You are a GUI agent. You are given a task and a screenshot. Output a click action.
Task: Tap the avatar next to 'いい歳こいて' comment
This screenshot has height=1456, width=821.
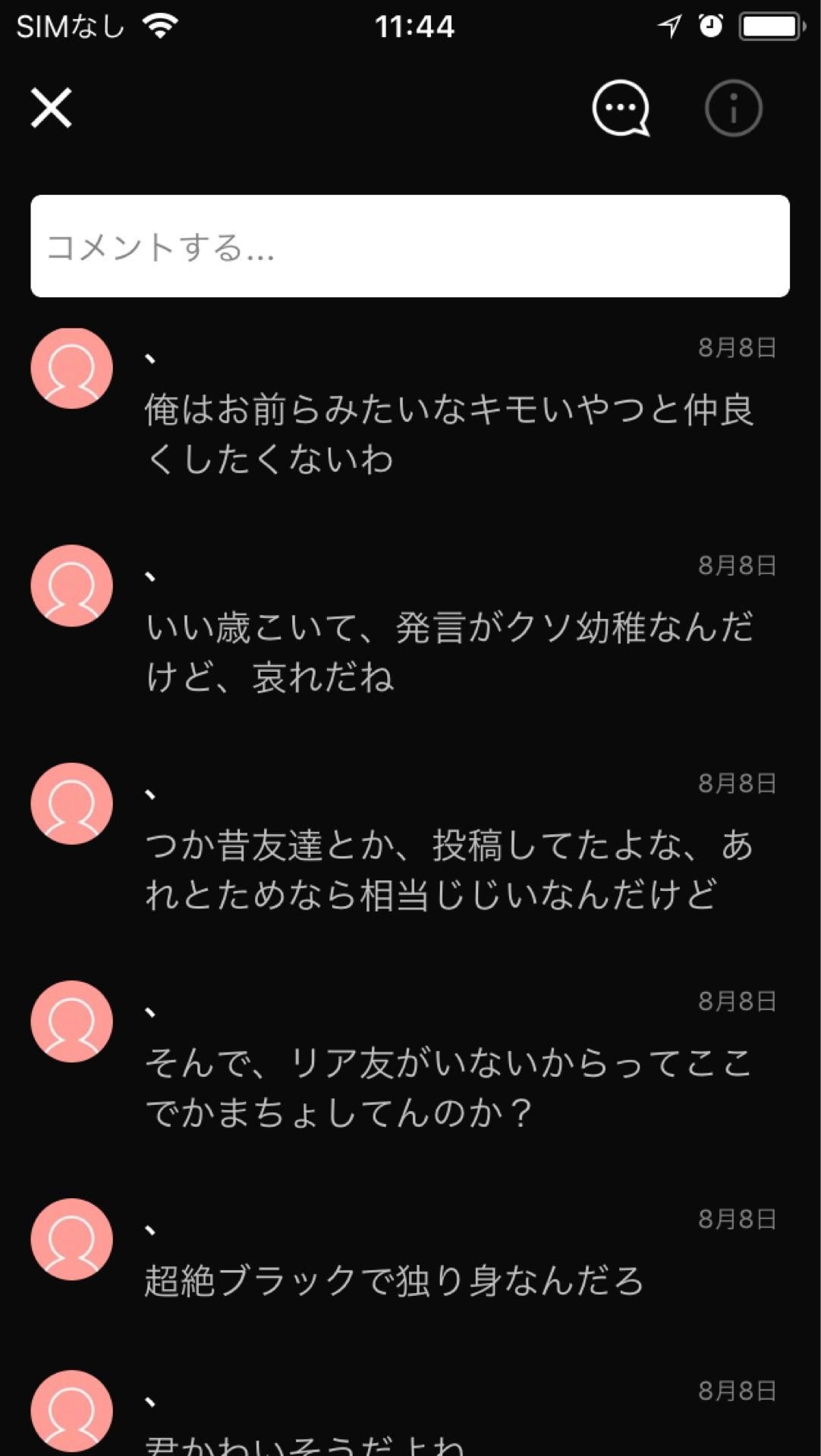click(x=72, y=585)
